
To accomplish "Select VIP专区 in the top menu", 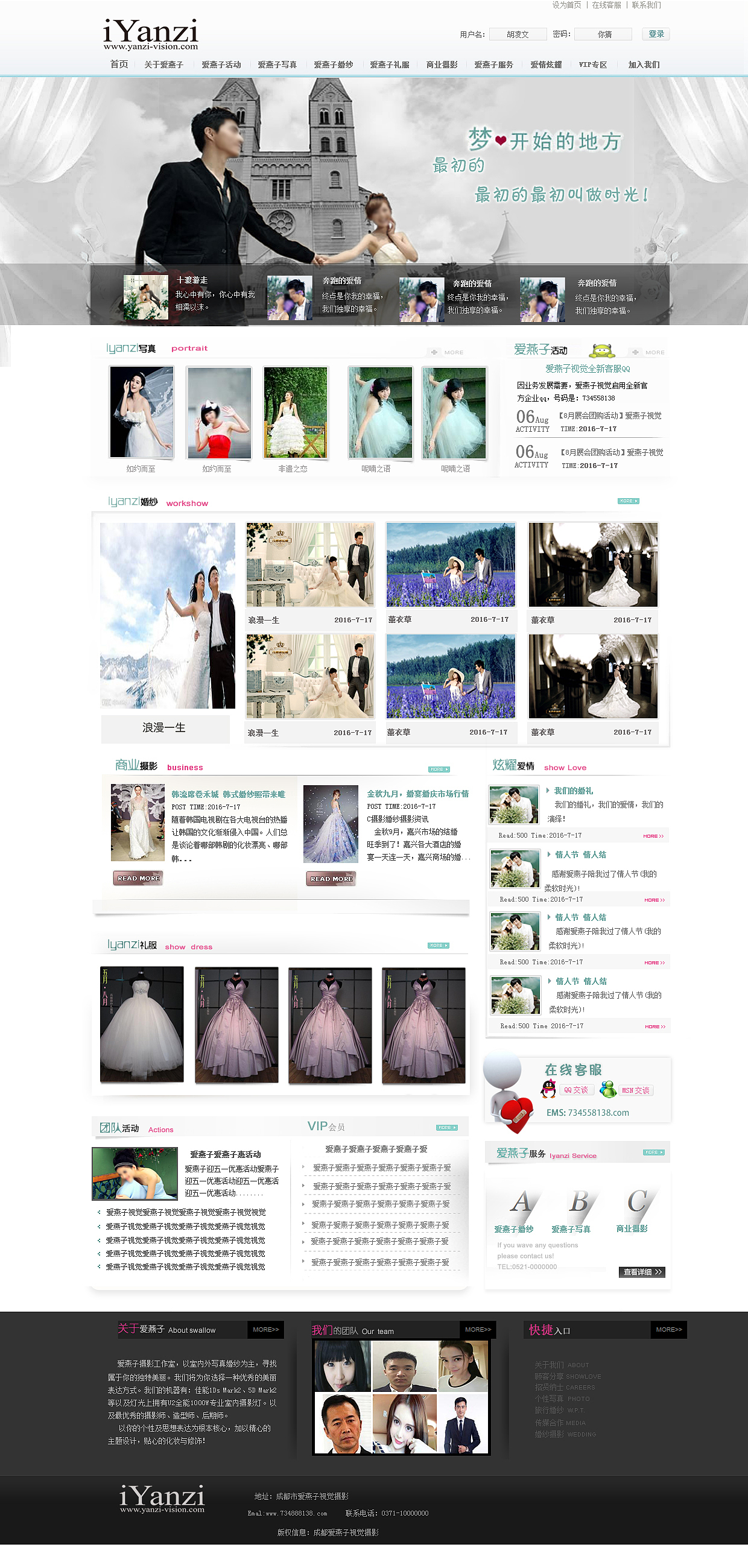I will point(592,65).
